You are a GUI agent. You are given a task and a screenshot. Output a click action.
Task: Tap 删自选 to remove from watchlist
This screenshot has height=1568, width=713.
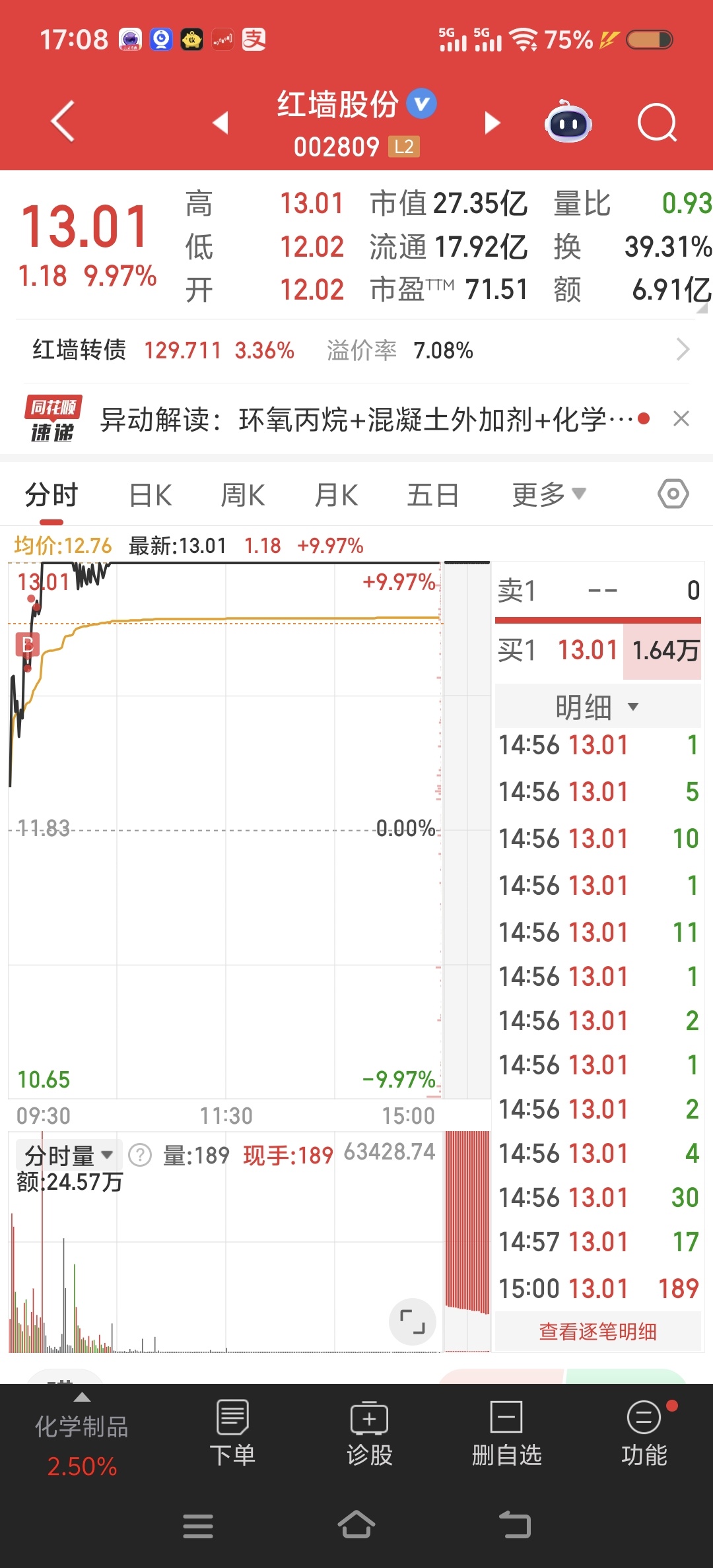pyautogui.click(x=506, y=1433)
